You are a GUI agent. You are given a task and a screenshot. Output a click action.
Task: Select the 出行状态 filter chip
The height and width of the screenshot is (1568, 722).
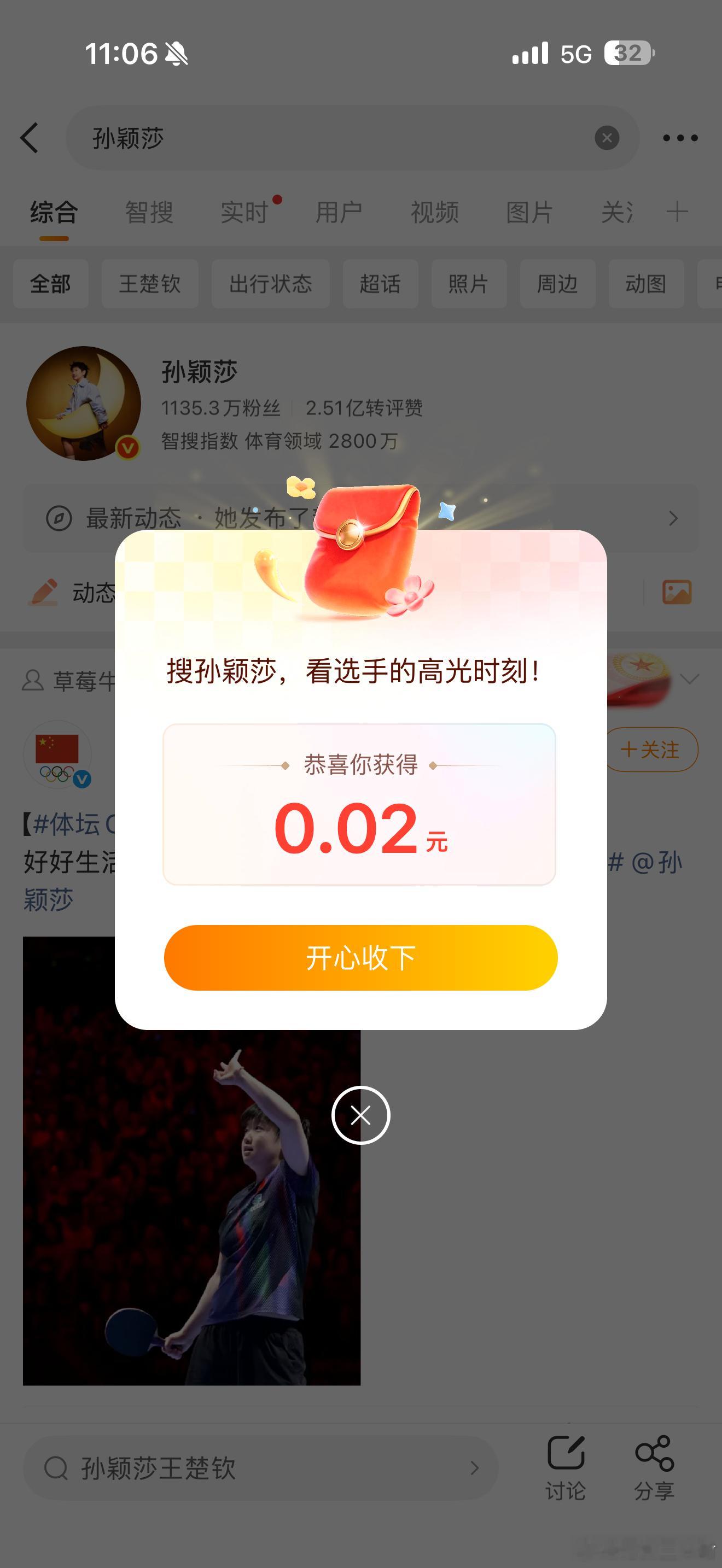pos(270,284)
